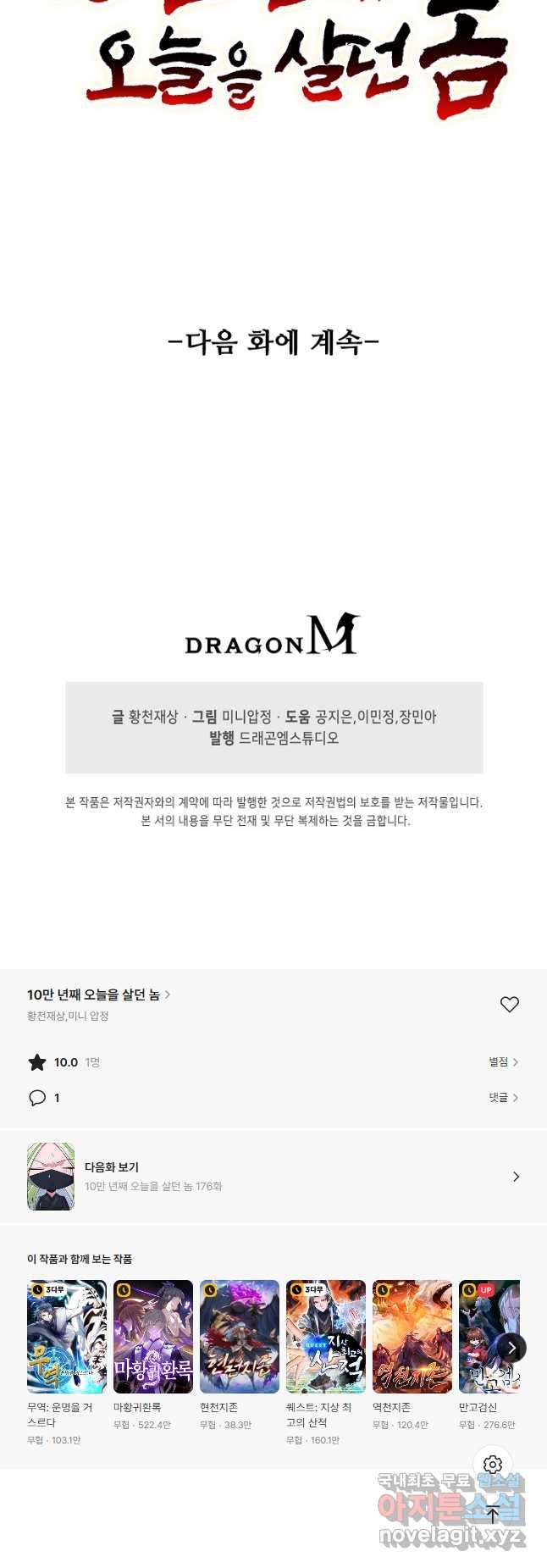Open the title link for 10만 년째 오늘을 살던 놈
Image resolution: width=547 pixels, height=1568 pixels.
pyautogui.click(x=98, y=995)
